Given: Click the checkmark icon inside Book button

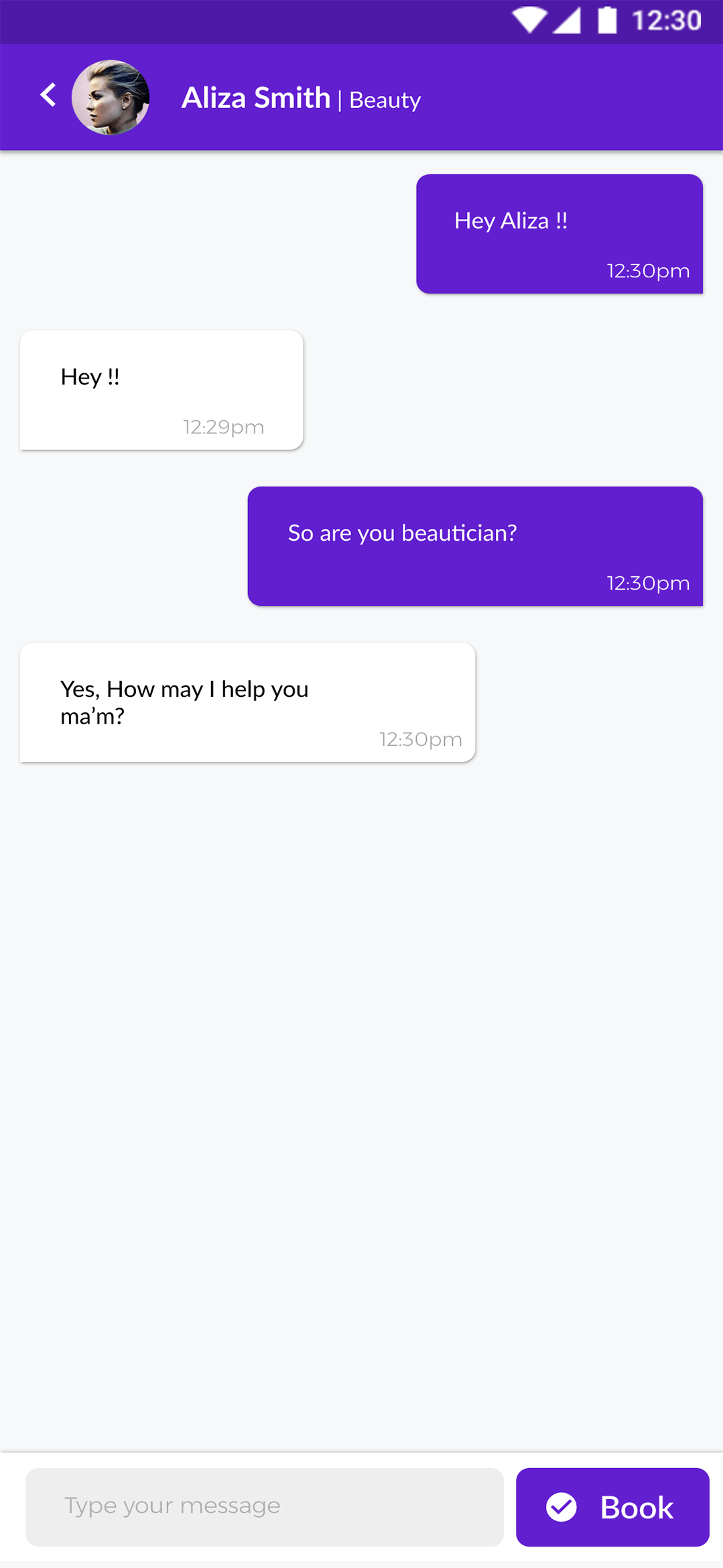Looking at the screenshot, I should (562, 1507).
